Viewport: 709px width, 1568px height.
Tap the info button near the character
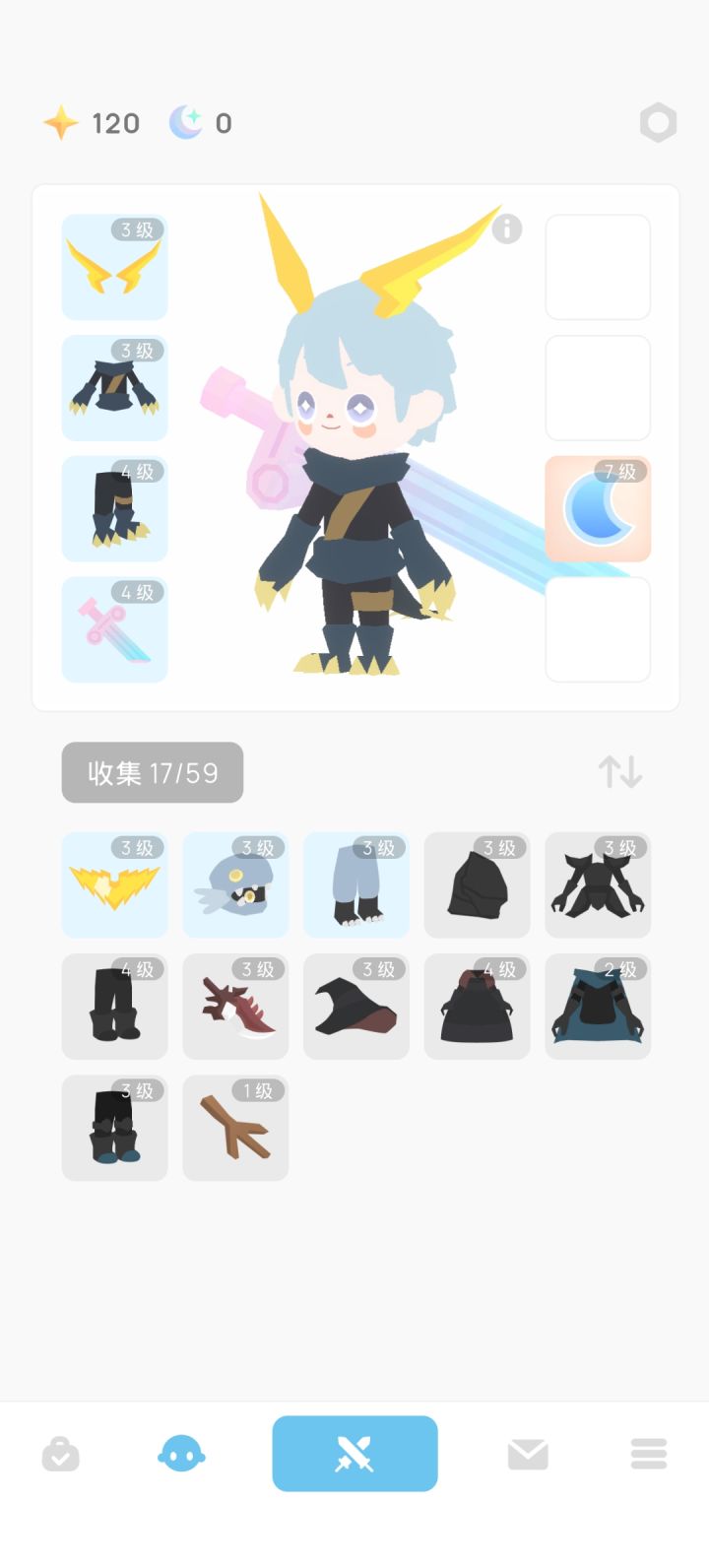tap(508, 229)
